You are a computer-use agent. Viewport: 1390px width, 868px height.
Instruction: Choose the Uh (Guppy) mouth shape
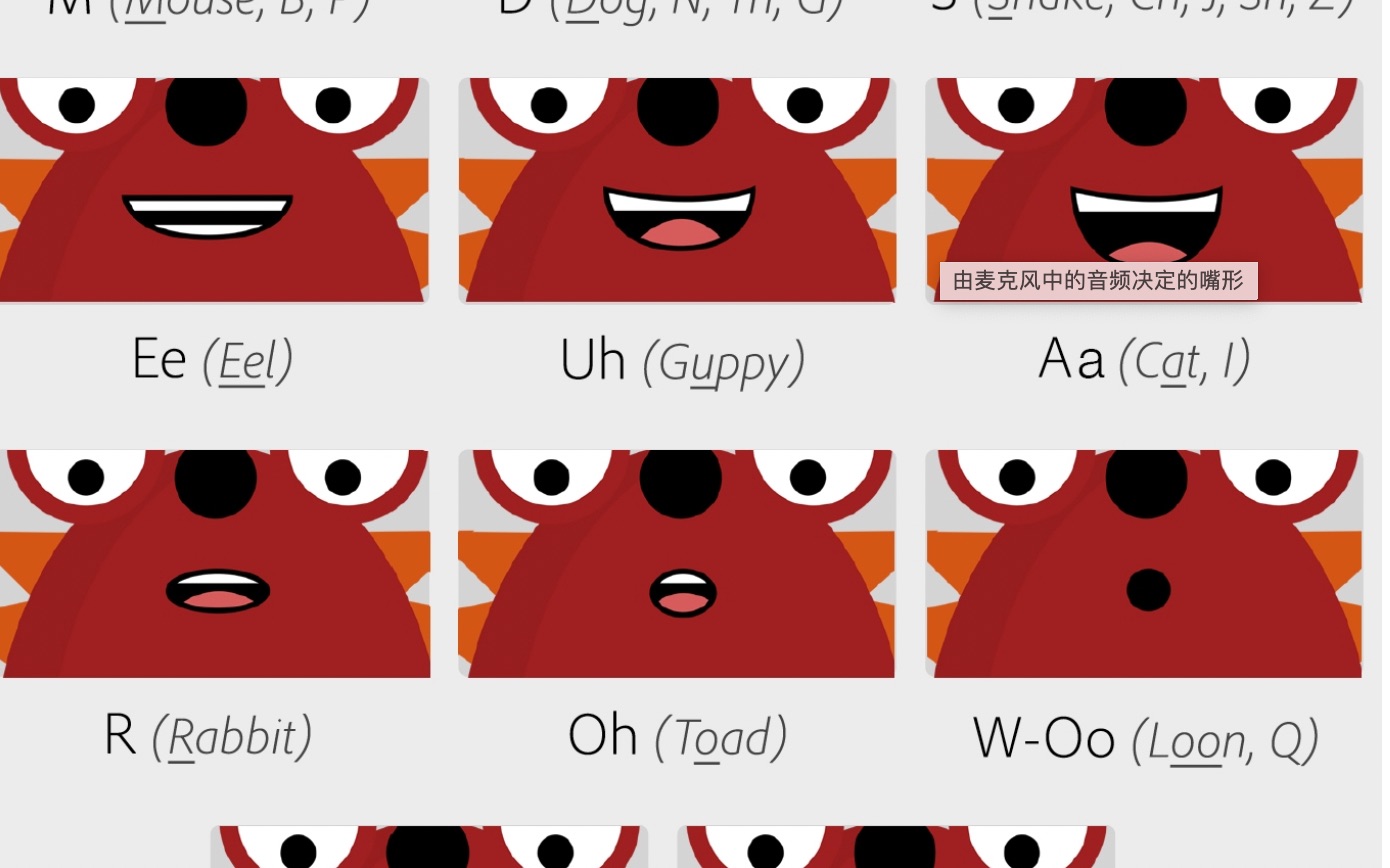tap(677, 190)
